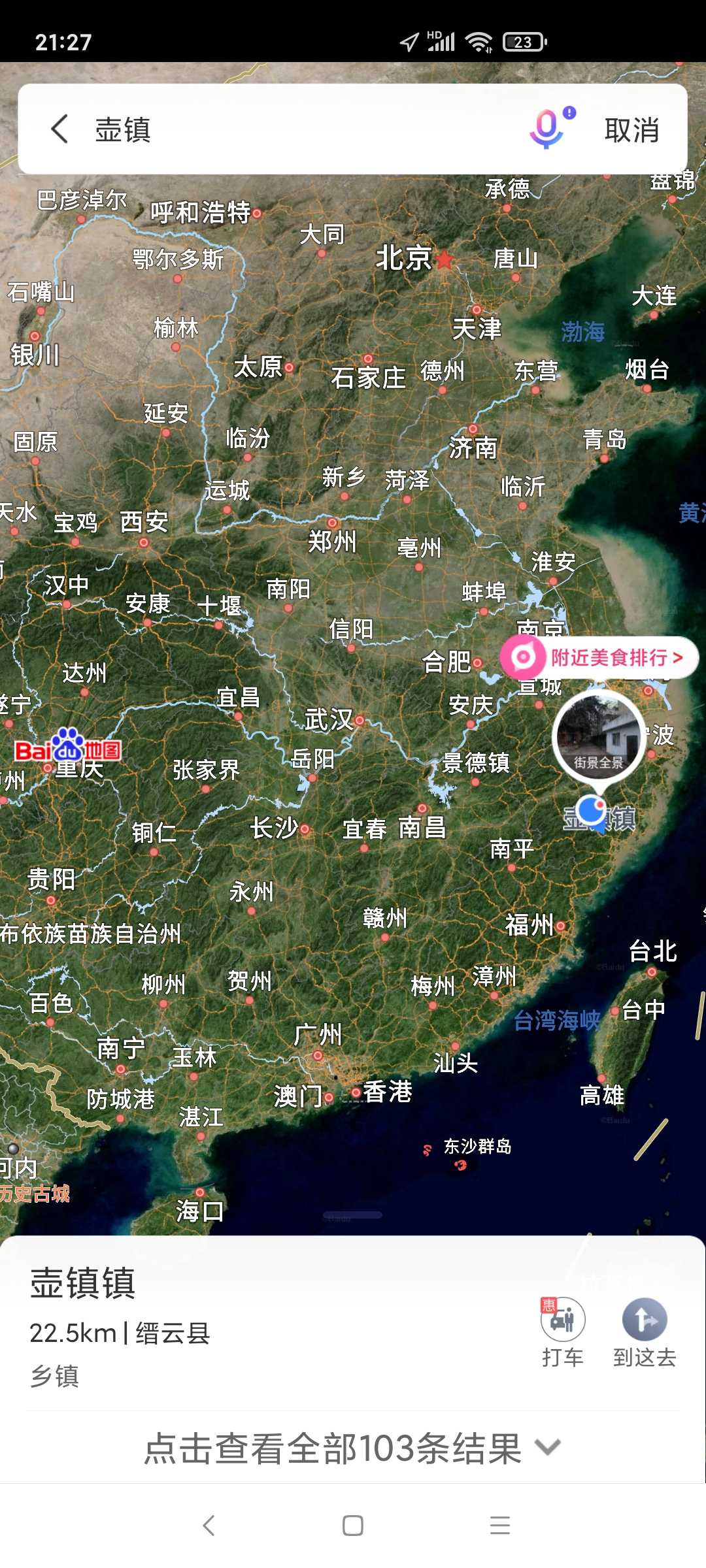706x1568 pixels.
Task: Start voice search with the microphone icon
Action: pos(549,129)
